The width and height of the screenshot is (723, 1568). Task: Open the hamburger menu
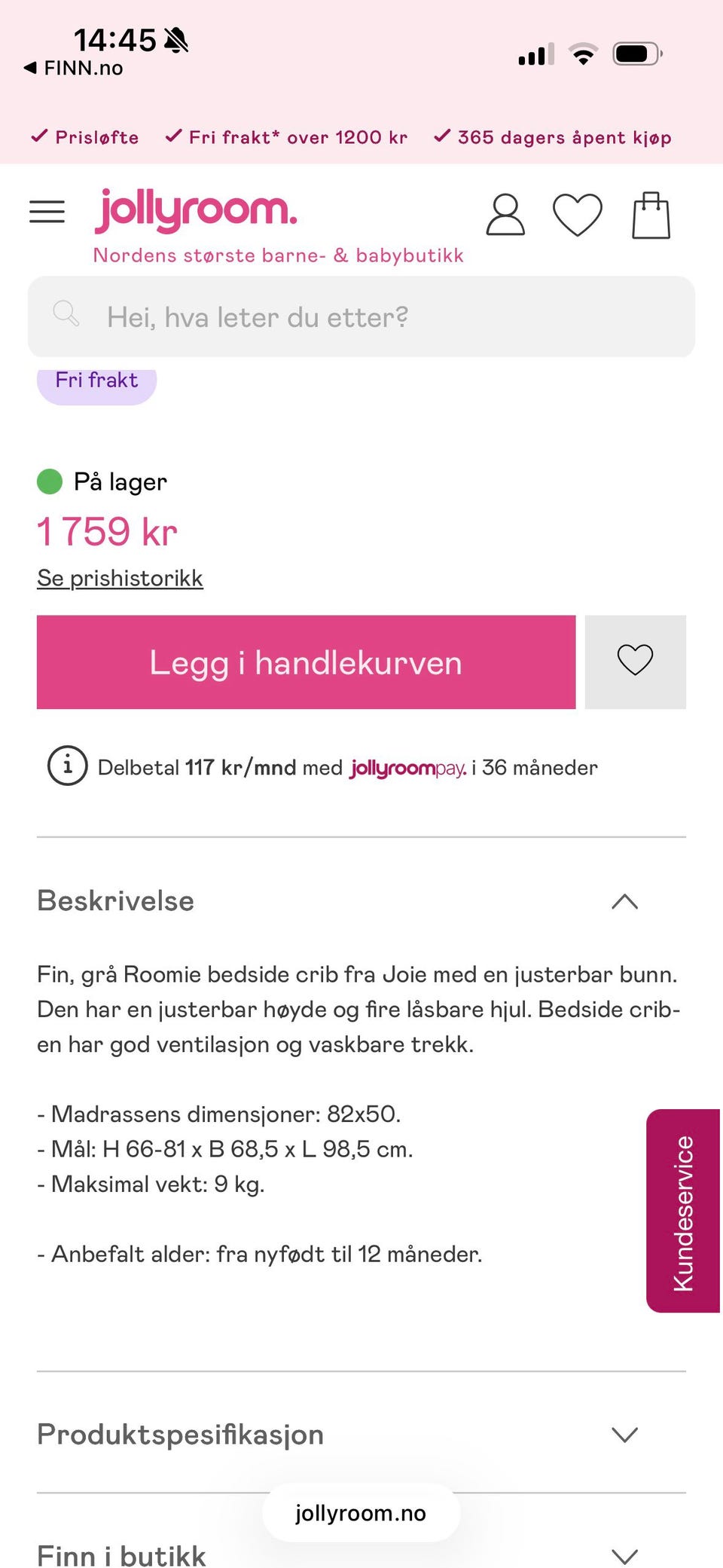(x=47, y=212)
